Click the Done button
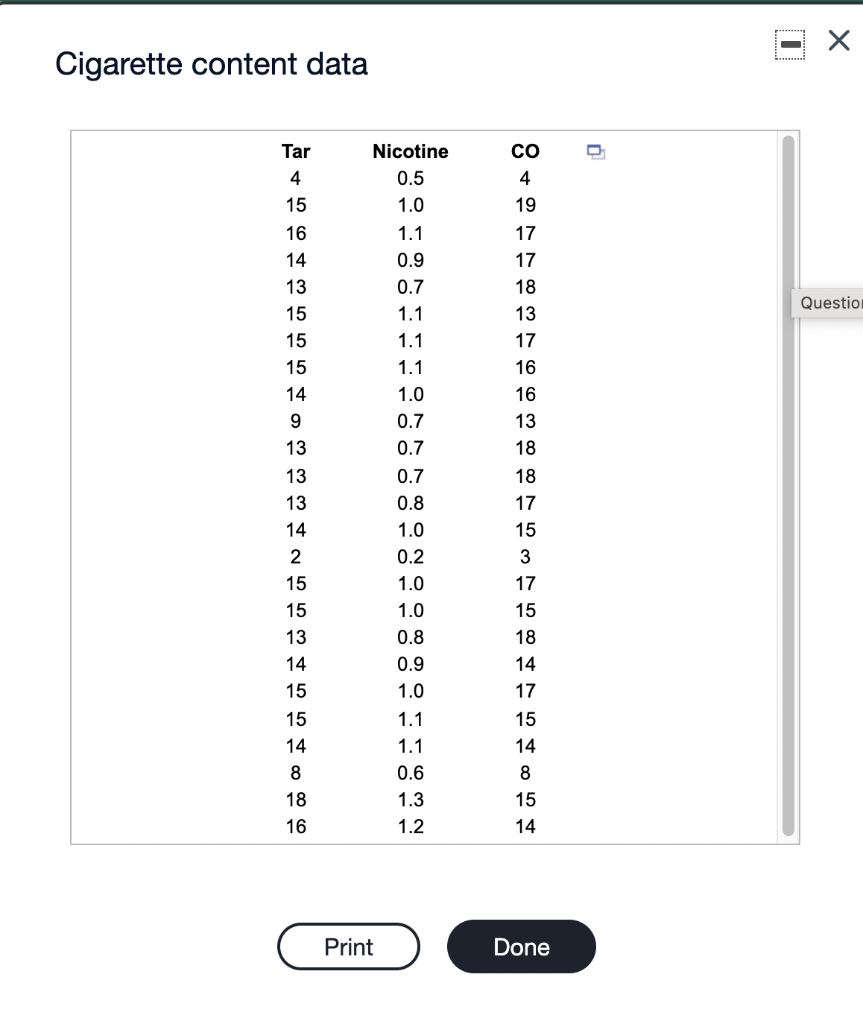The width and height of the screenshot is (863, 1024). point(521,946)
